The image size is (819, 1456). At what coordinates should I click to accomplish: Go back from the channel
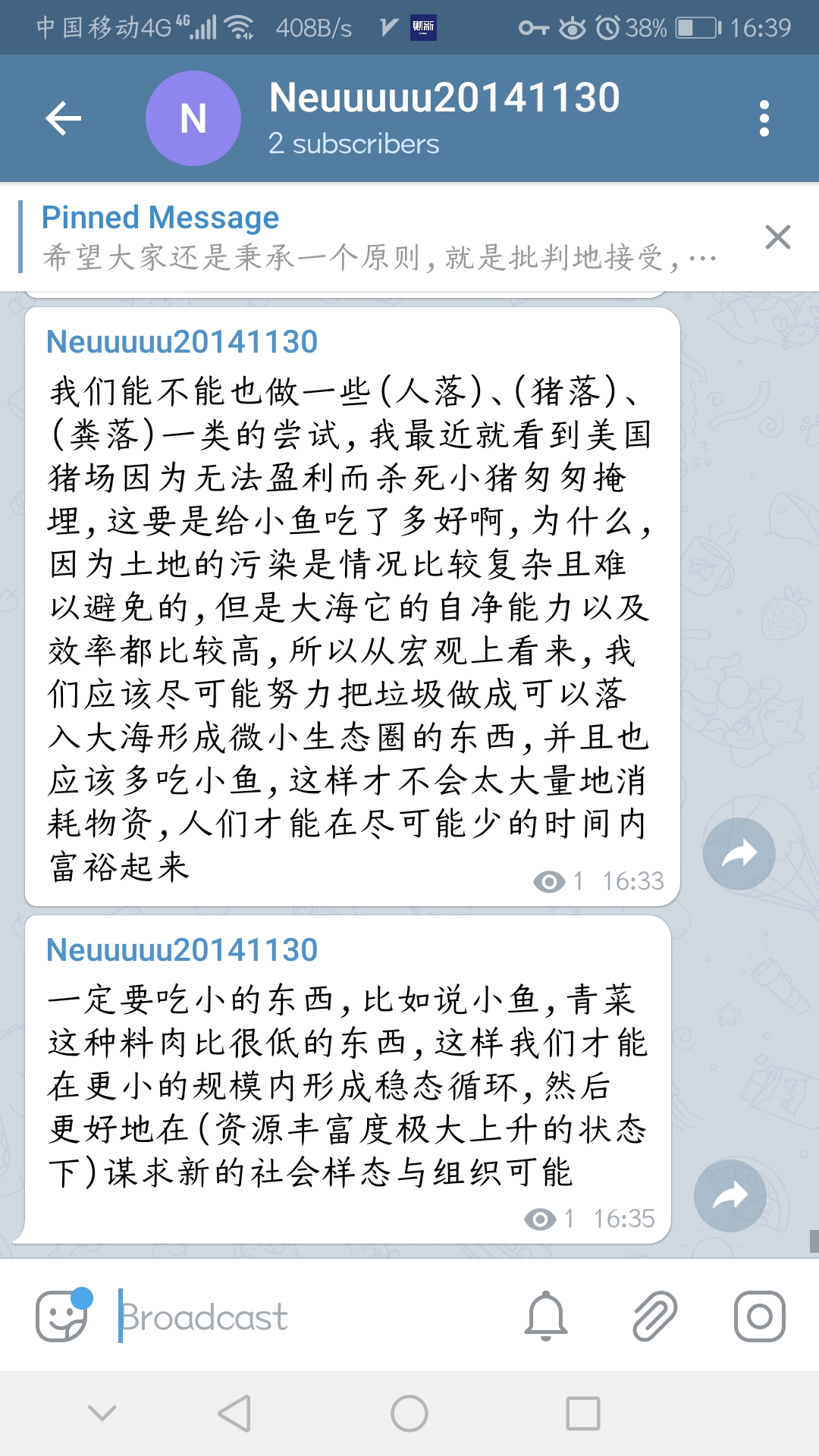[x=64, y=118]
